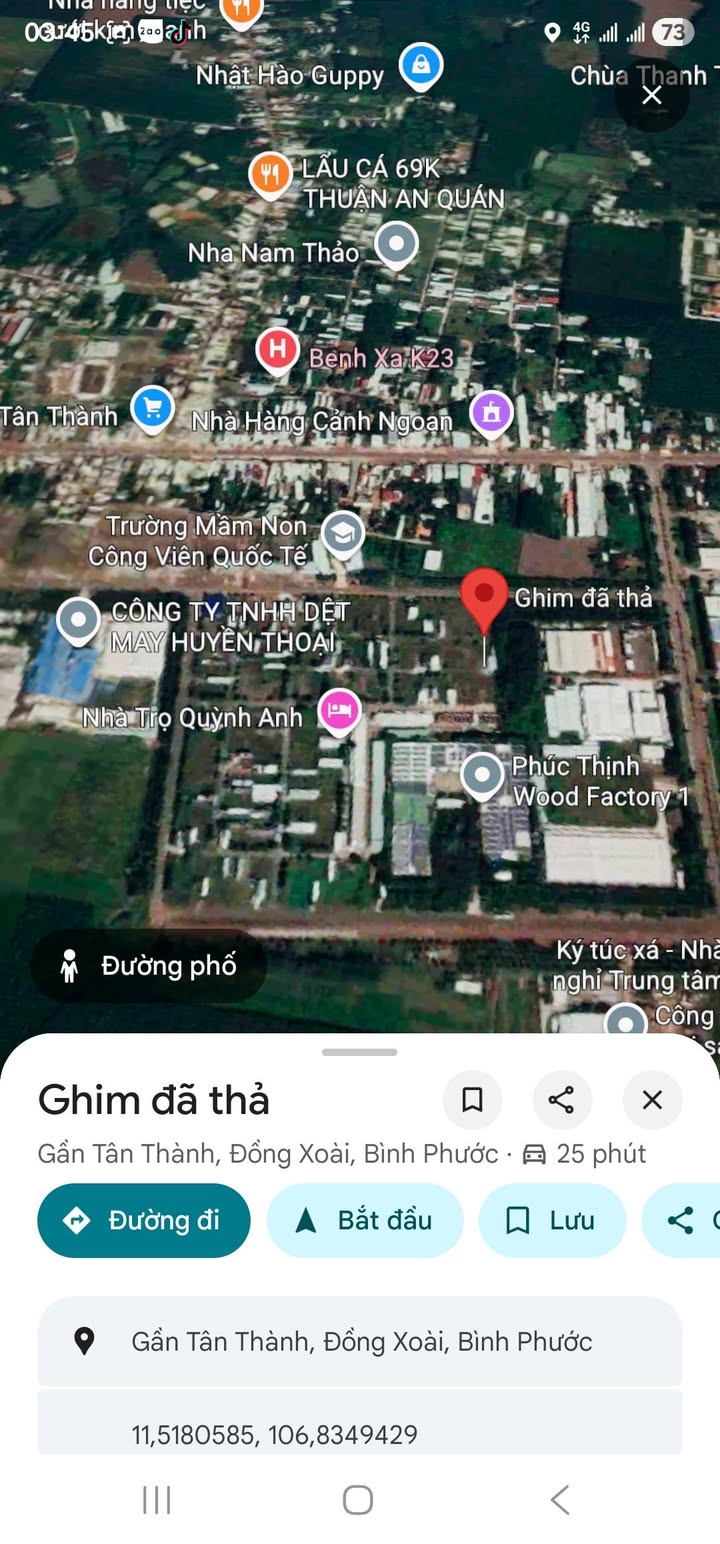Tap the Lưu chip to save place
Screen dimensions: 720x1544
pyautogui.click(x=552, y=1220)
